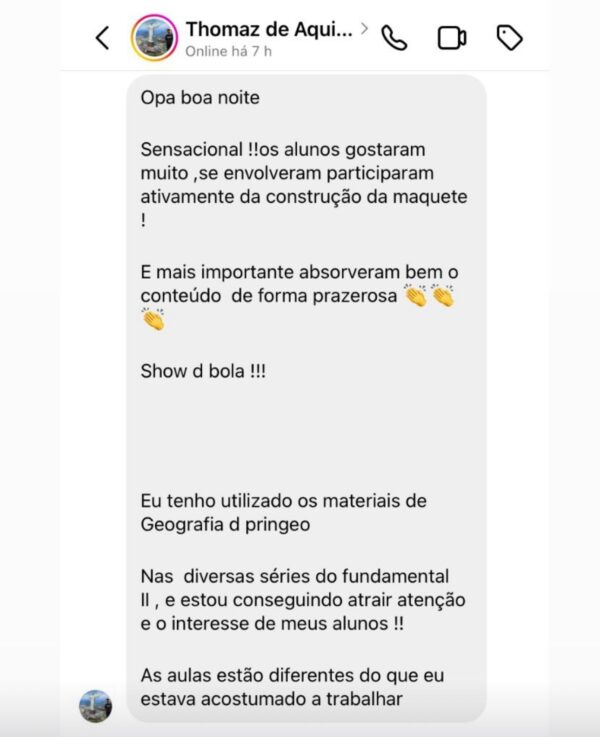The width and height of the screenshot is (600, 737).
Task: Open Thomaz de Aqui... profile header
Action: (270, 37)
